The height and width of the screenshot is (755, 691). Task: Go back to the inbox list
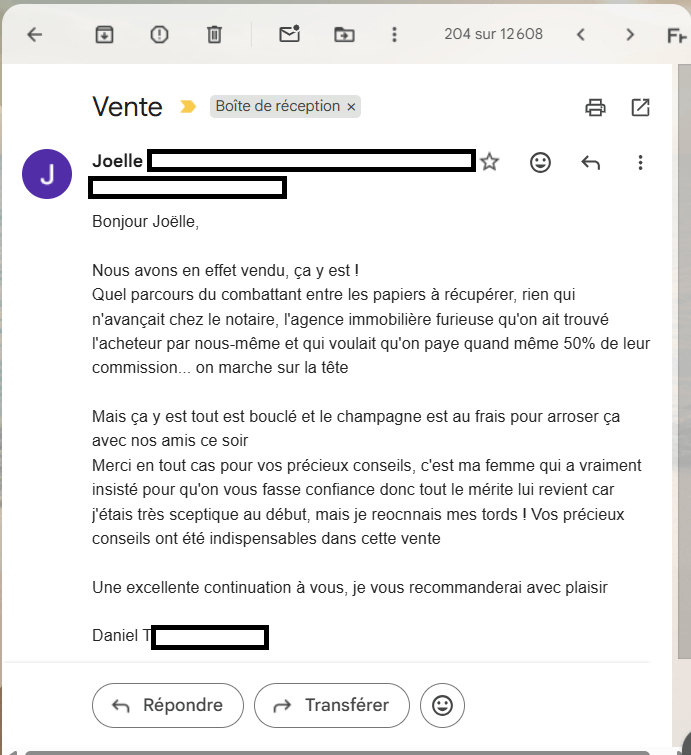coord(35,34)
